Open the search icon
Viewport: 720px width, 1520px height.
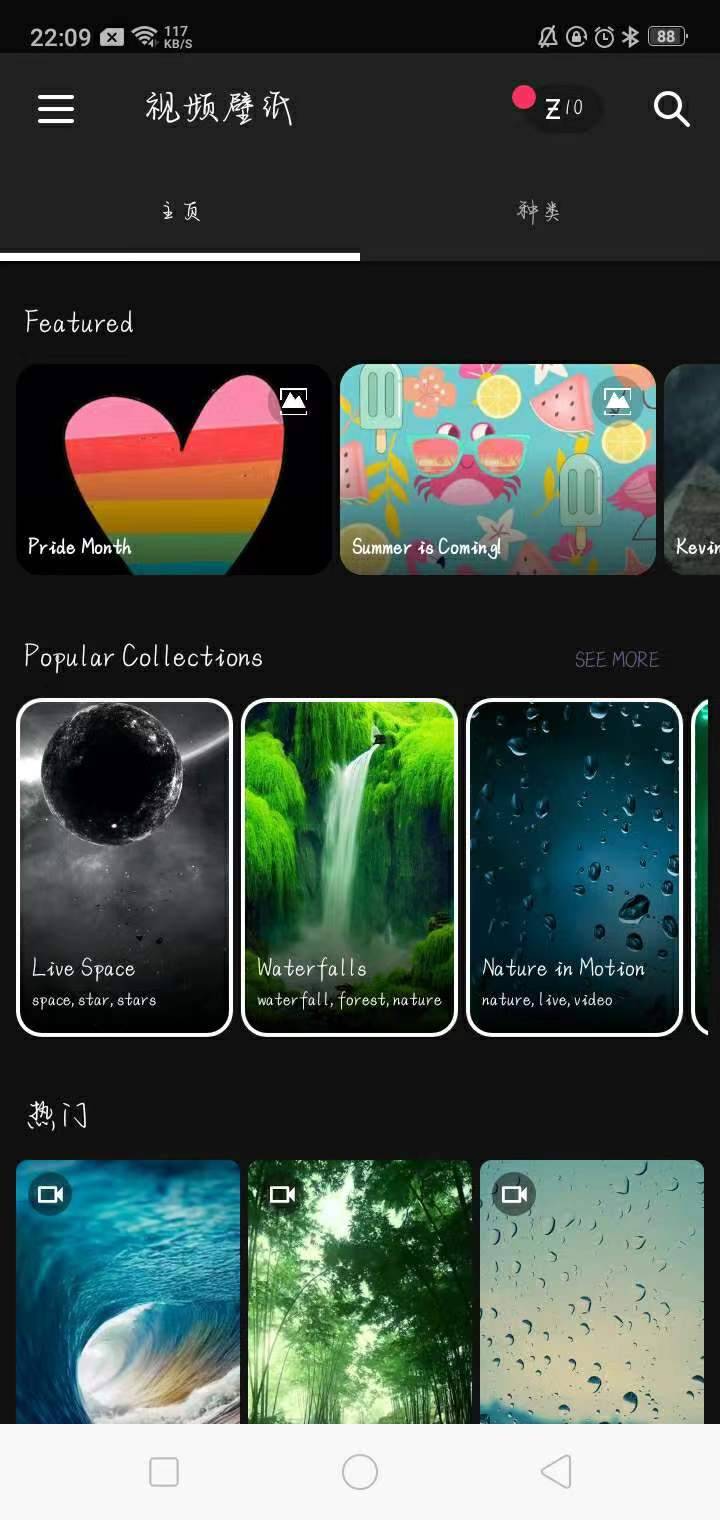[671, 108]
